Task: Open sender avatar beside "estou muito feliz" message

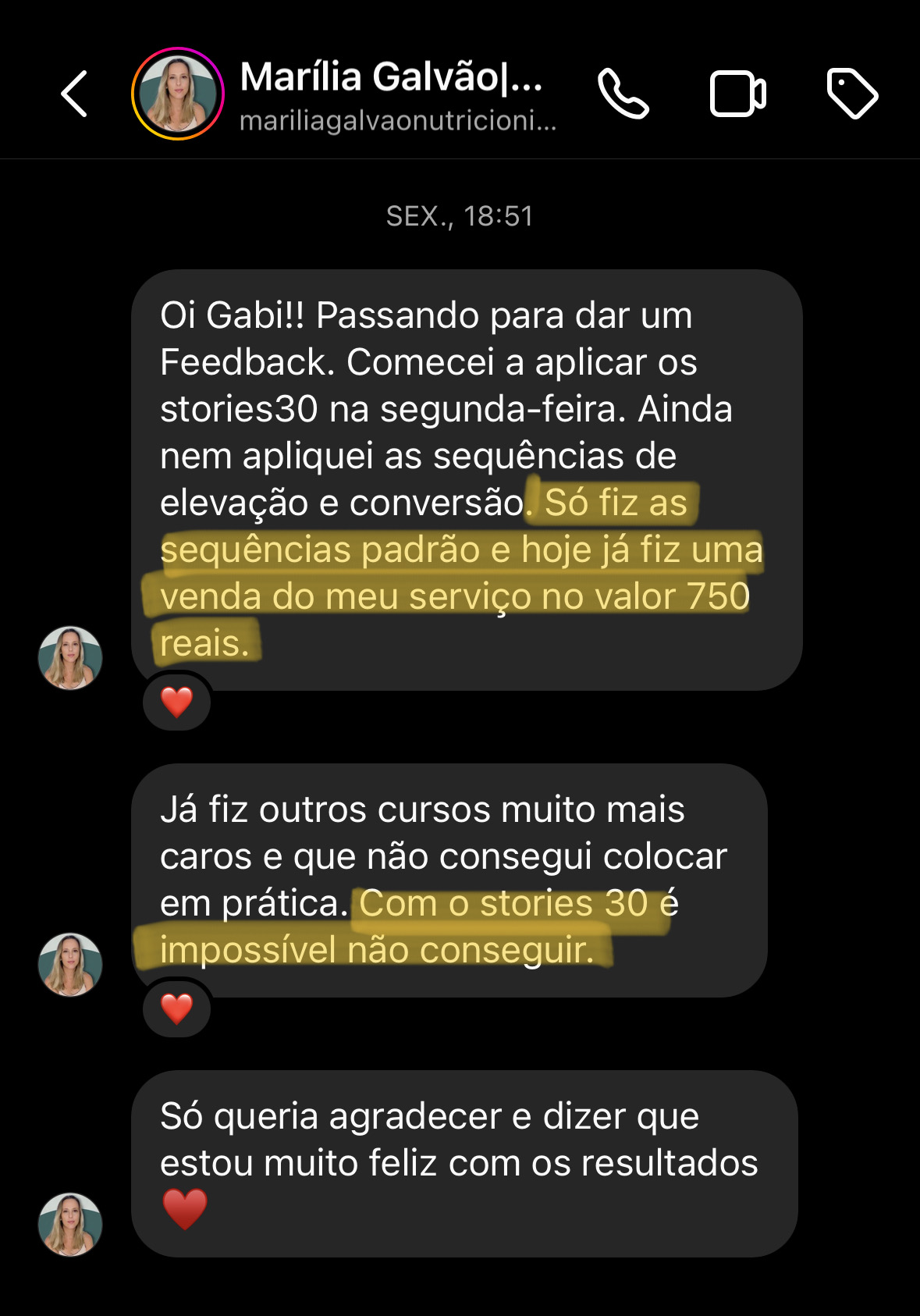Action: point(70,1224)
